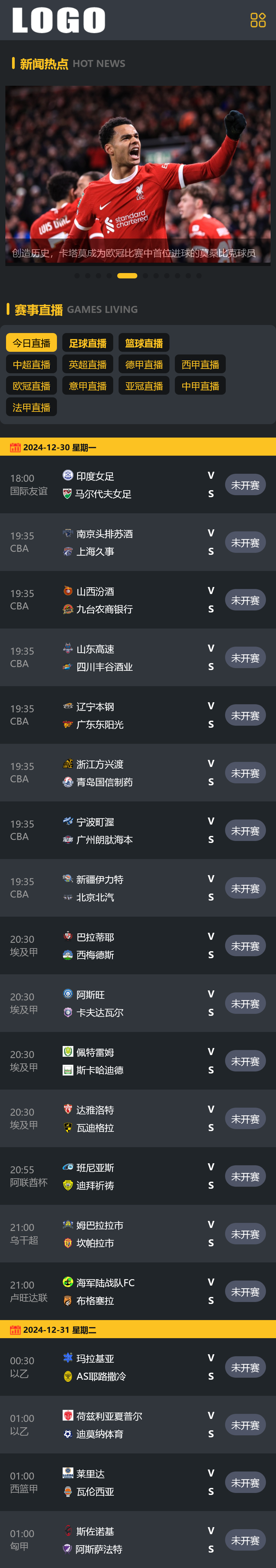The width and height of the screenshot is (276, 1568).
Task: Filter matches by 中超直播
Action: pos(31,364)
